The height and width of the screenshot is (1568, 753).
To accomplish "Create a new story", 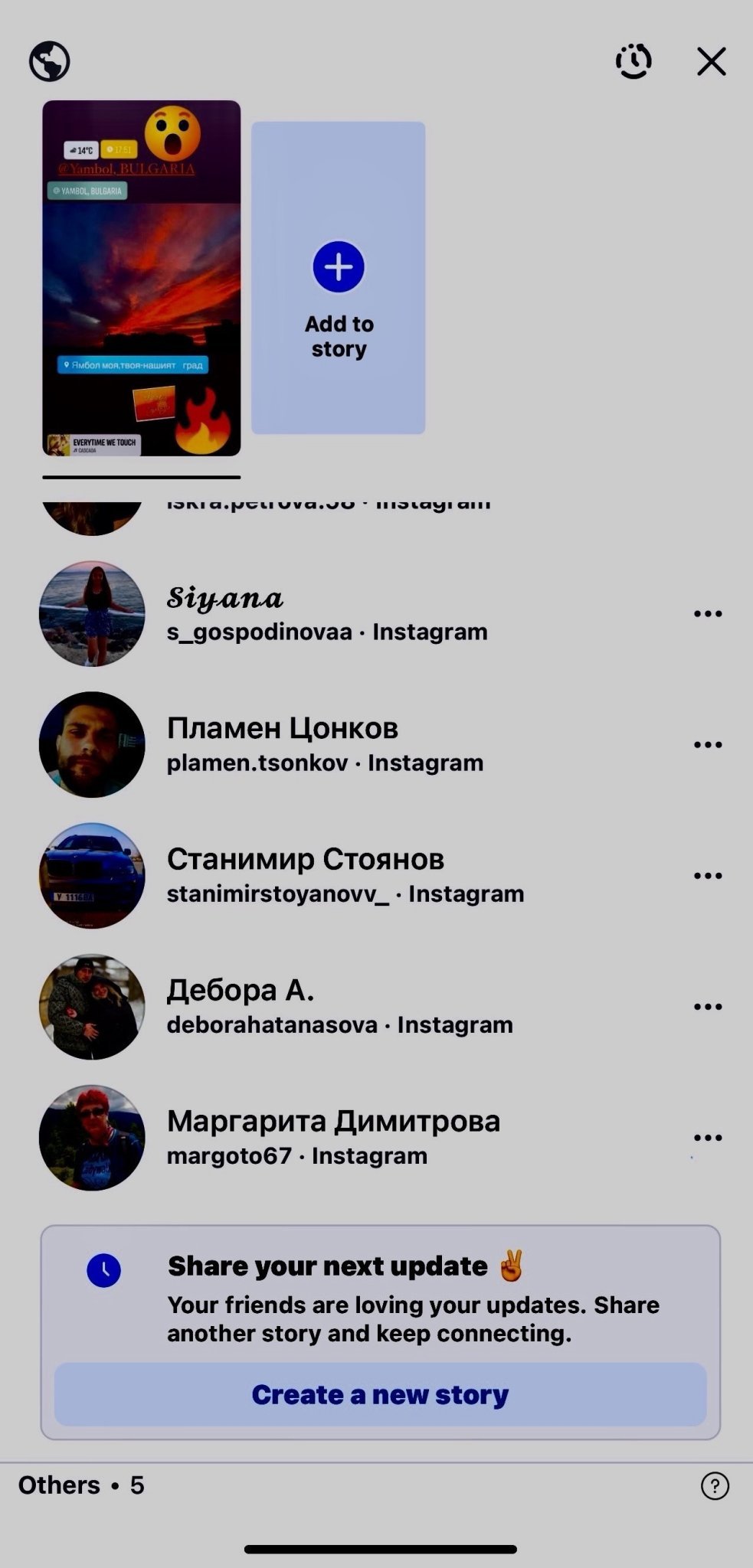I will pyautogui.click(x=380, y=1394).
